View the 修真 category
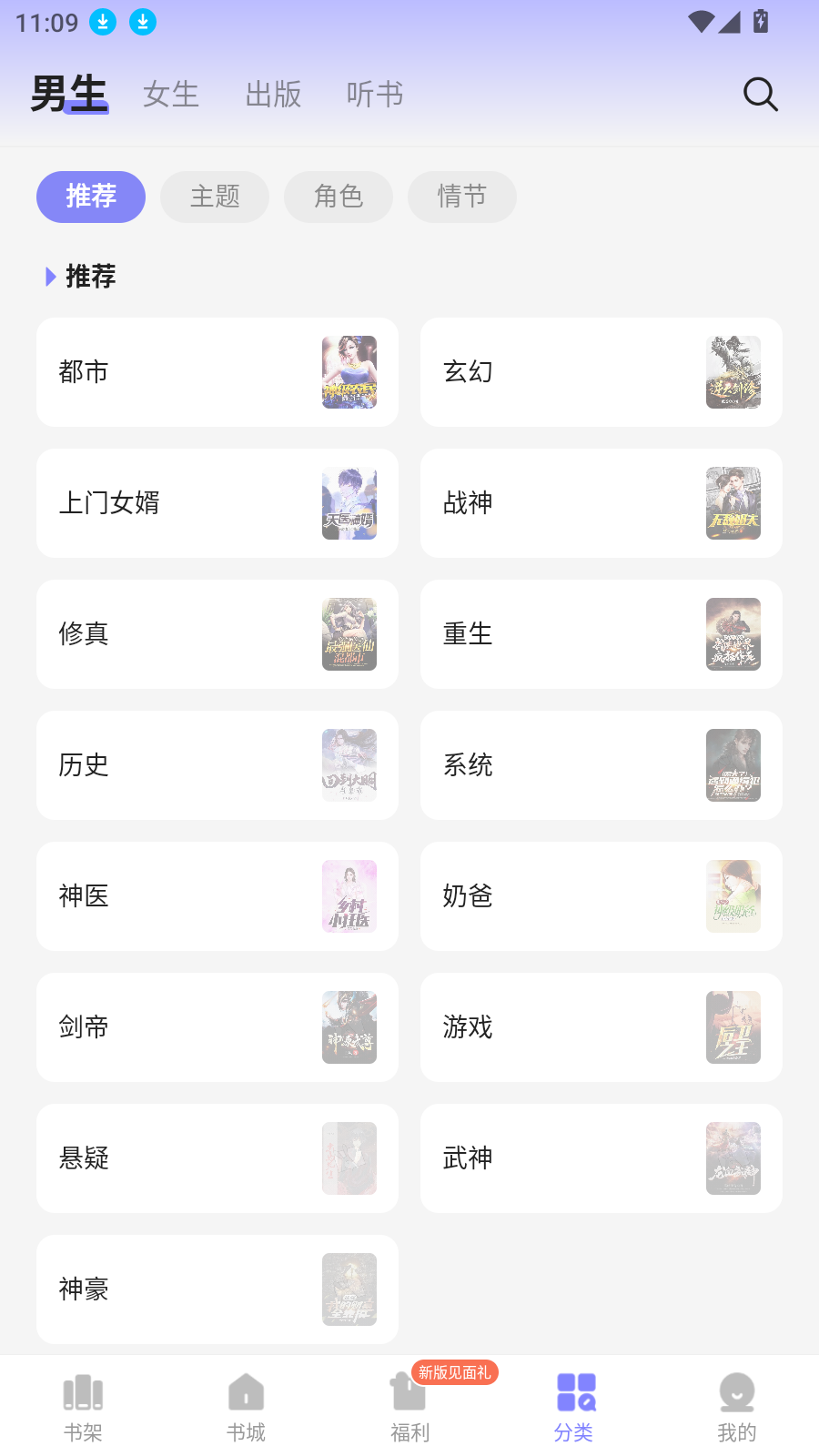 [217, 634]
